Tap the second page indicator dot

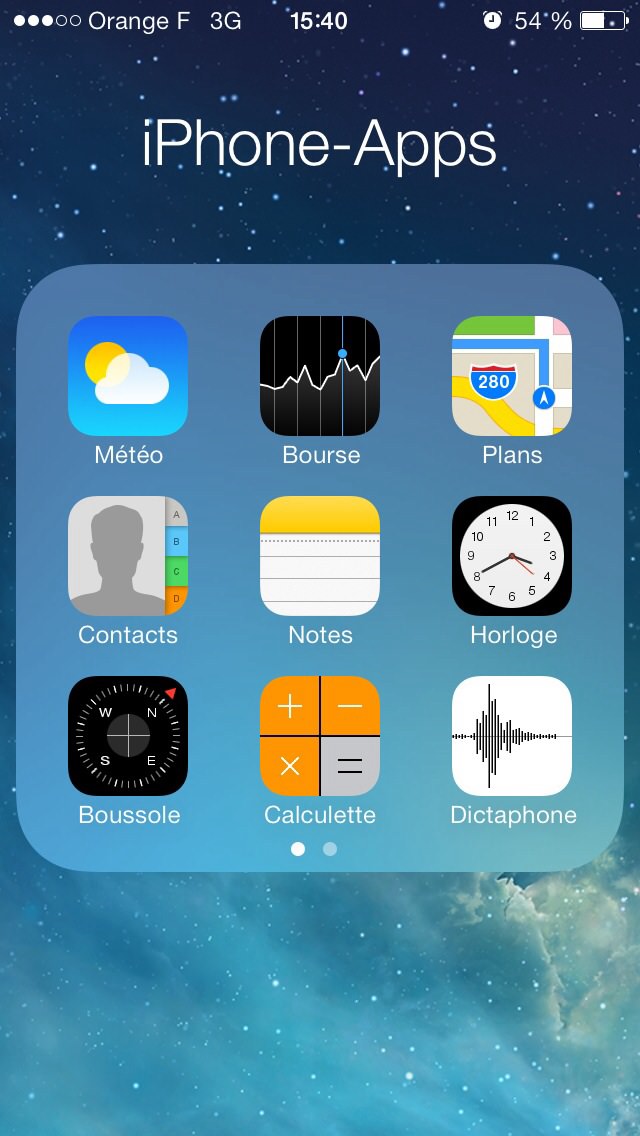(330, 848)
